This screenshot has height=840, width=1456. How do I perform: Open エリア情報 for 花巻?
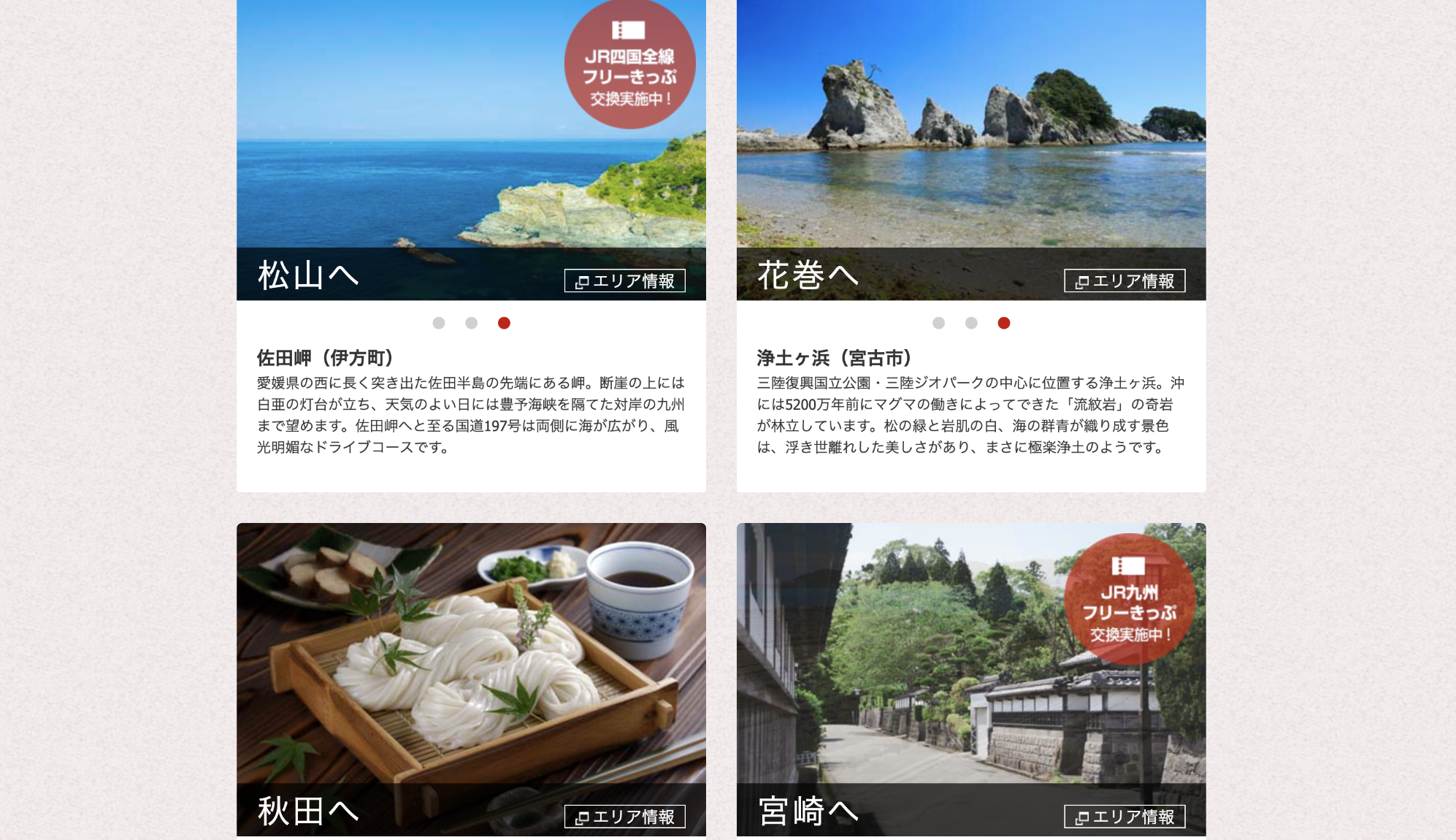coord(1124,280)
